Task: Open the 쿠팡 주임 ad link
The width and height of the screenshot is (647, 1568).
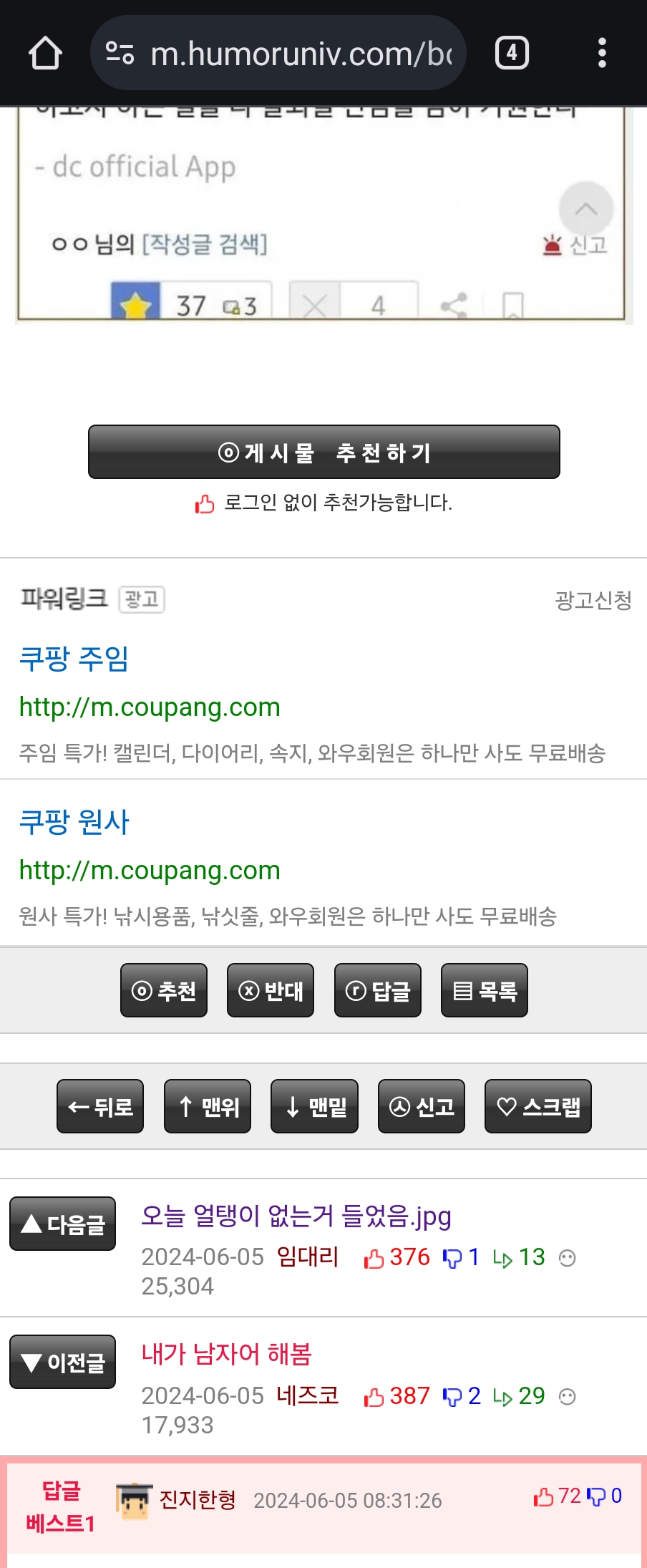Action: click(x=74, y=659)
